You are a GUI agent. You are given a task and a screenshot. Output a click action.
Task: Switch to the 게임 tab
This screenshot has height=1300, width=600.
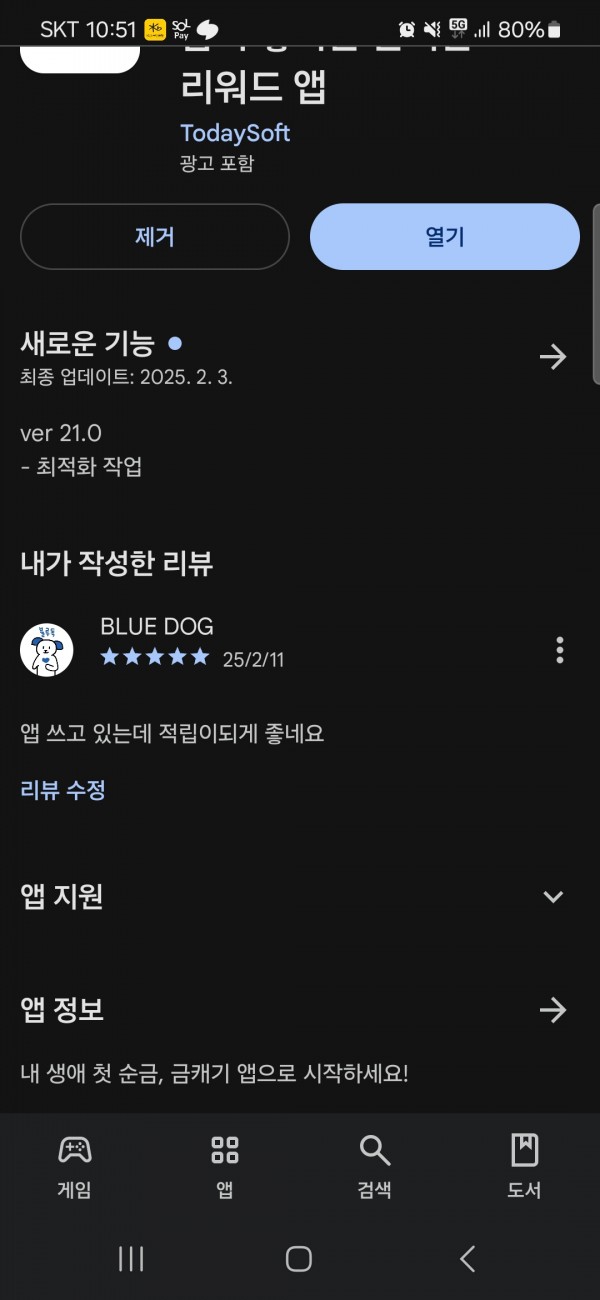click(x=75, y=1166)
